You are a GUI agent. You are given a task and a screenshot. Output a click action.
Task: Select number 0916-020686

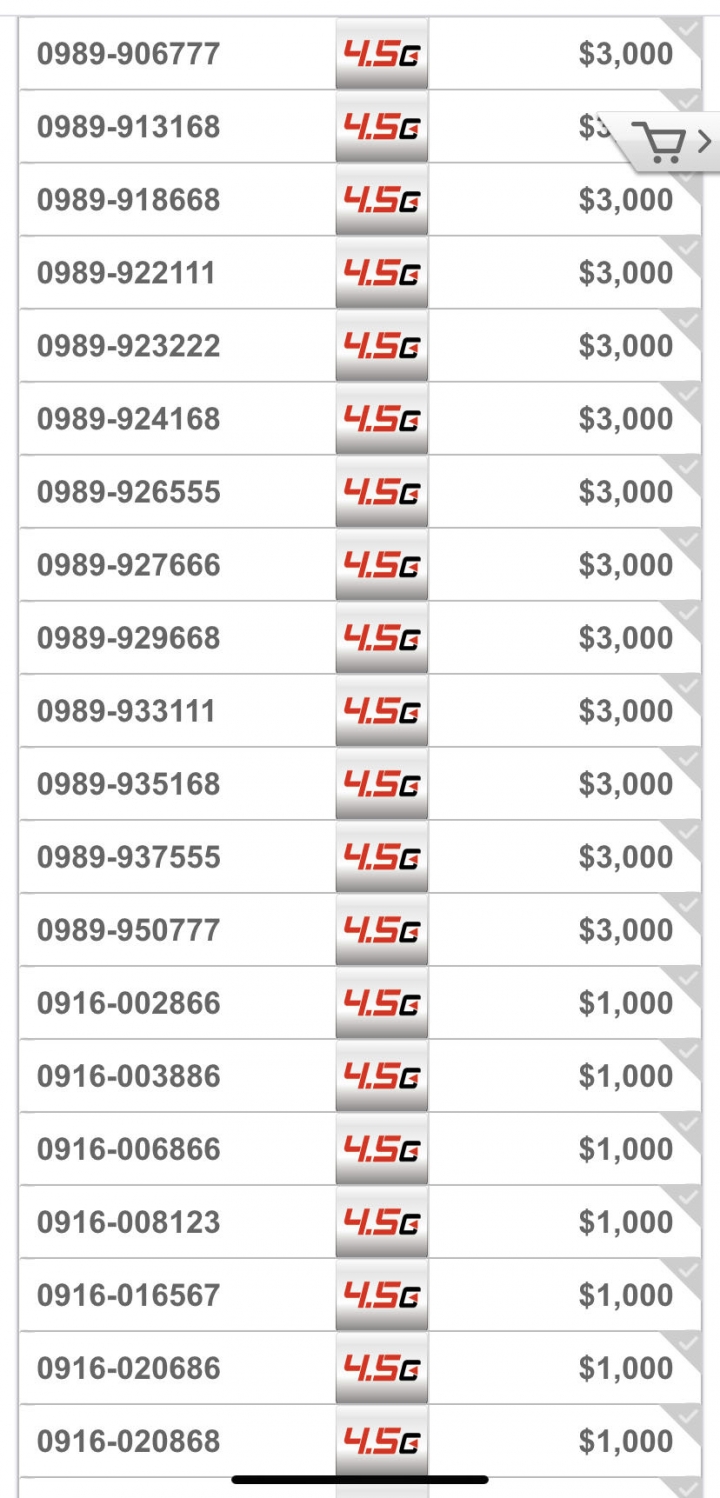(x=360, y=1368)
